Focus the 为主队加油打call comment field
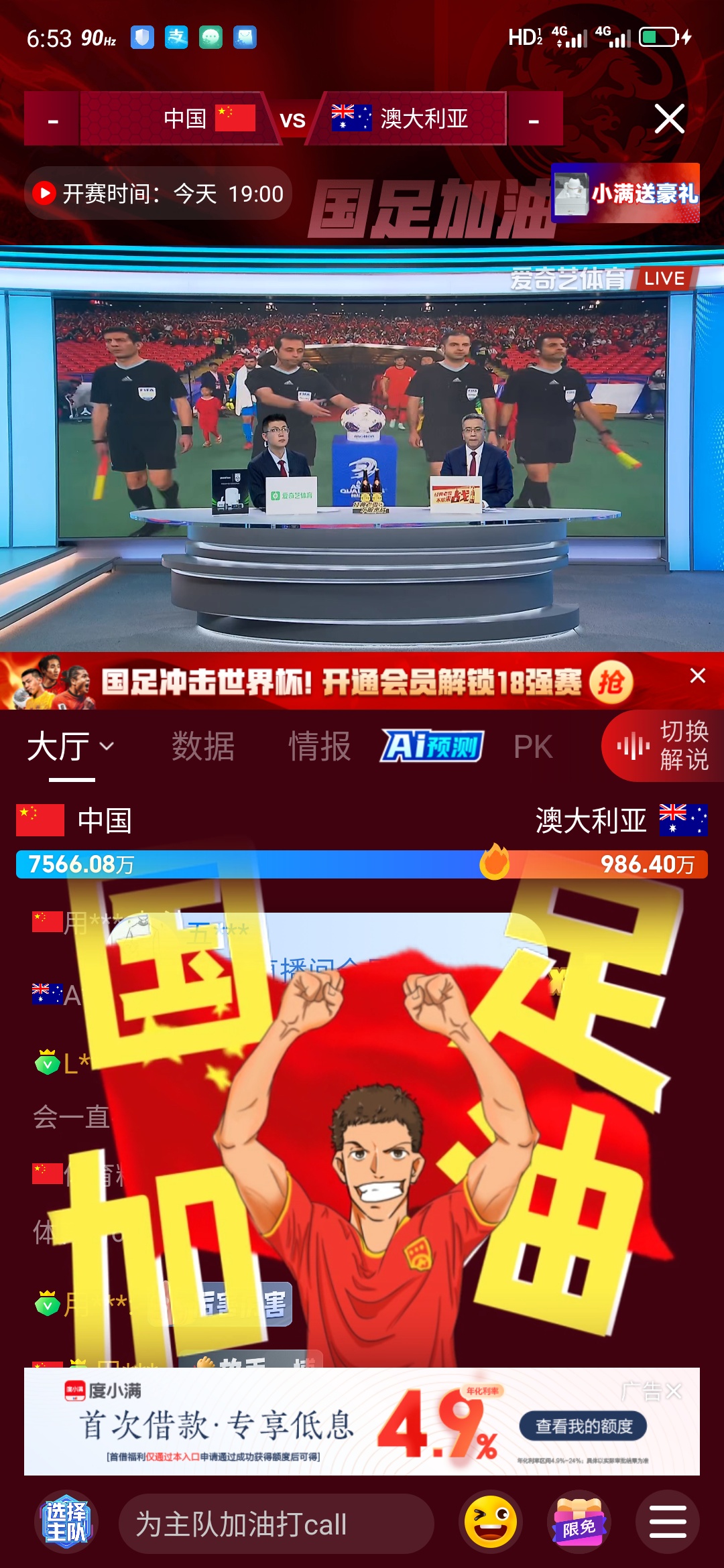The width and height of the screenshot is (724, 1568). point(275,1524)
